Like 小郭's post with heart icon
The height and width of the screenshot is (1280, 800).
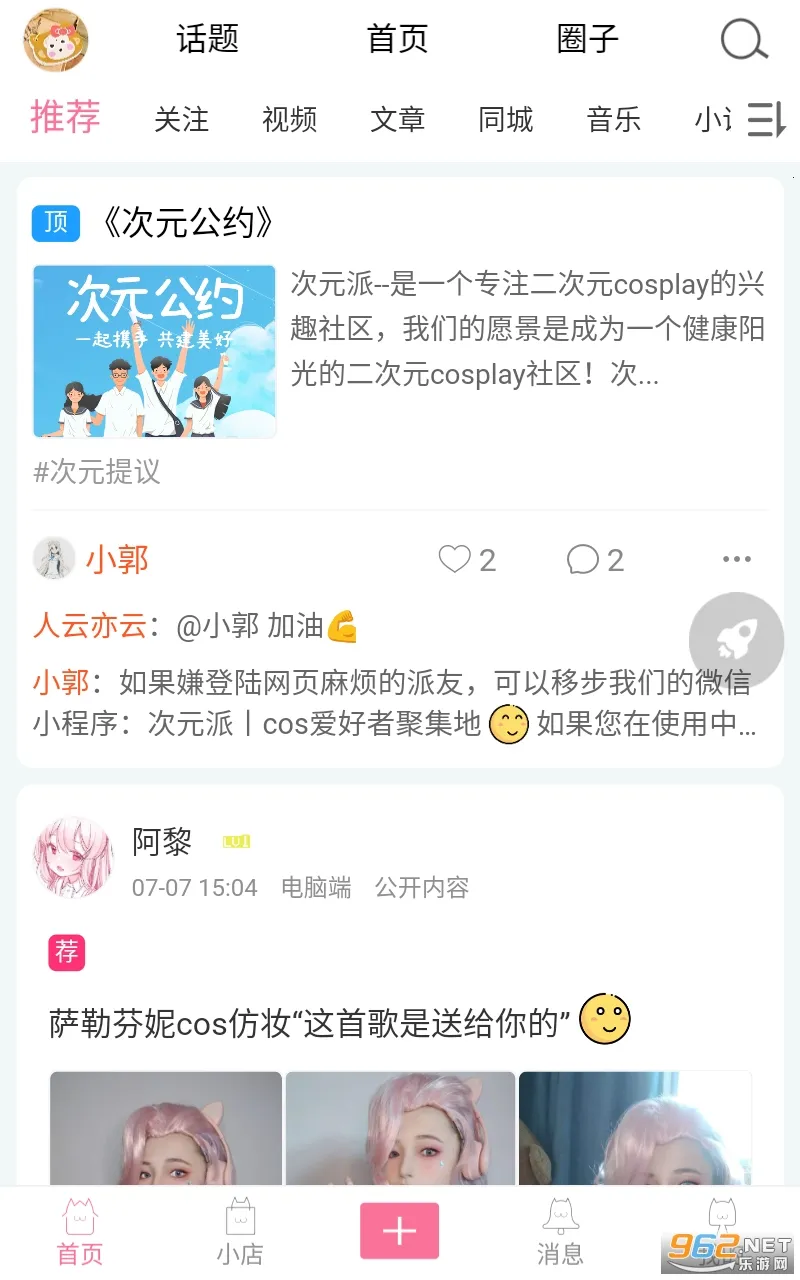pos(455,559)
